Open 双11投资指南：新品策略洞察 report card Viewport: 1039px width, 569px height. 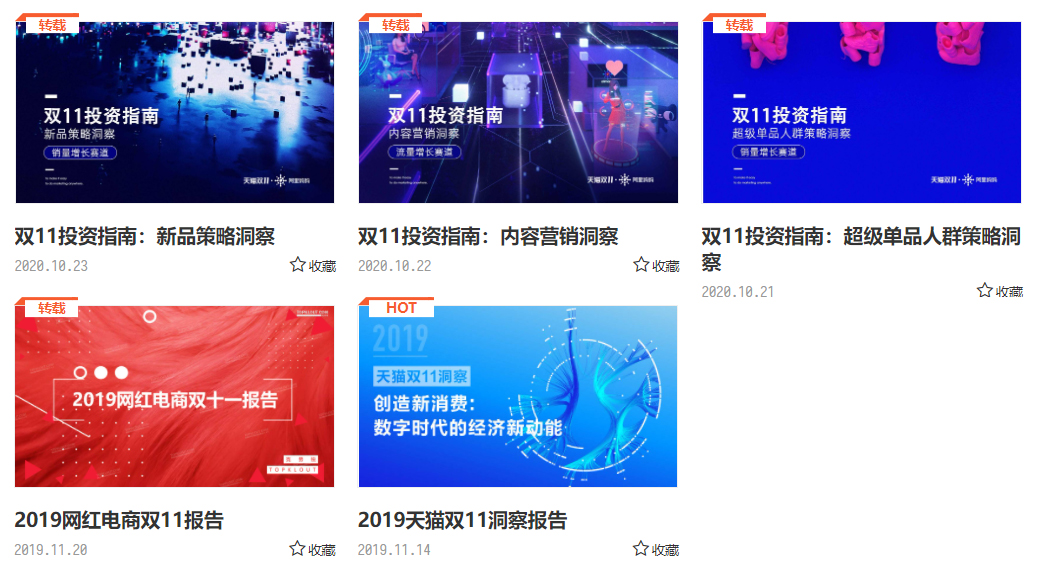click(175, 112)
